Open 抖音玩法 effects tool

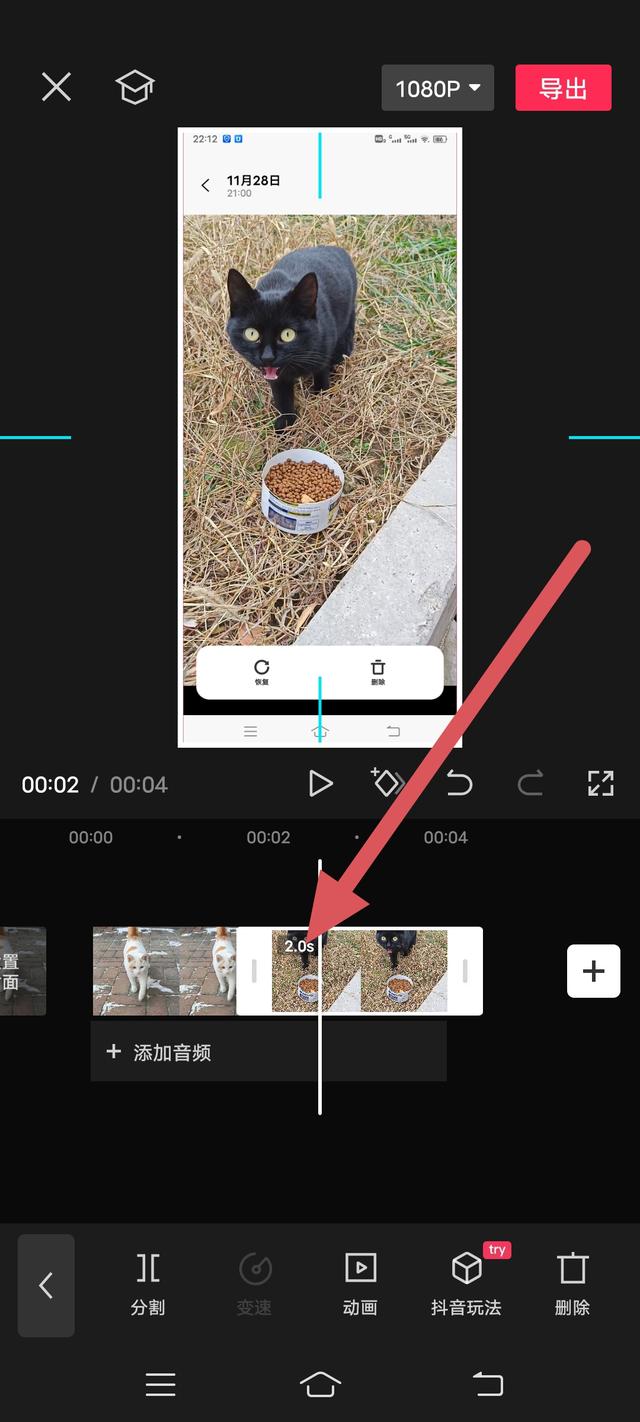tap(466, 1285)
